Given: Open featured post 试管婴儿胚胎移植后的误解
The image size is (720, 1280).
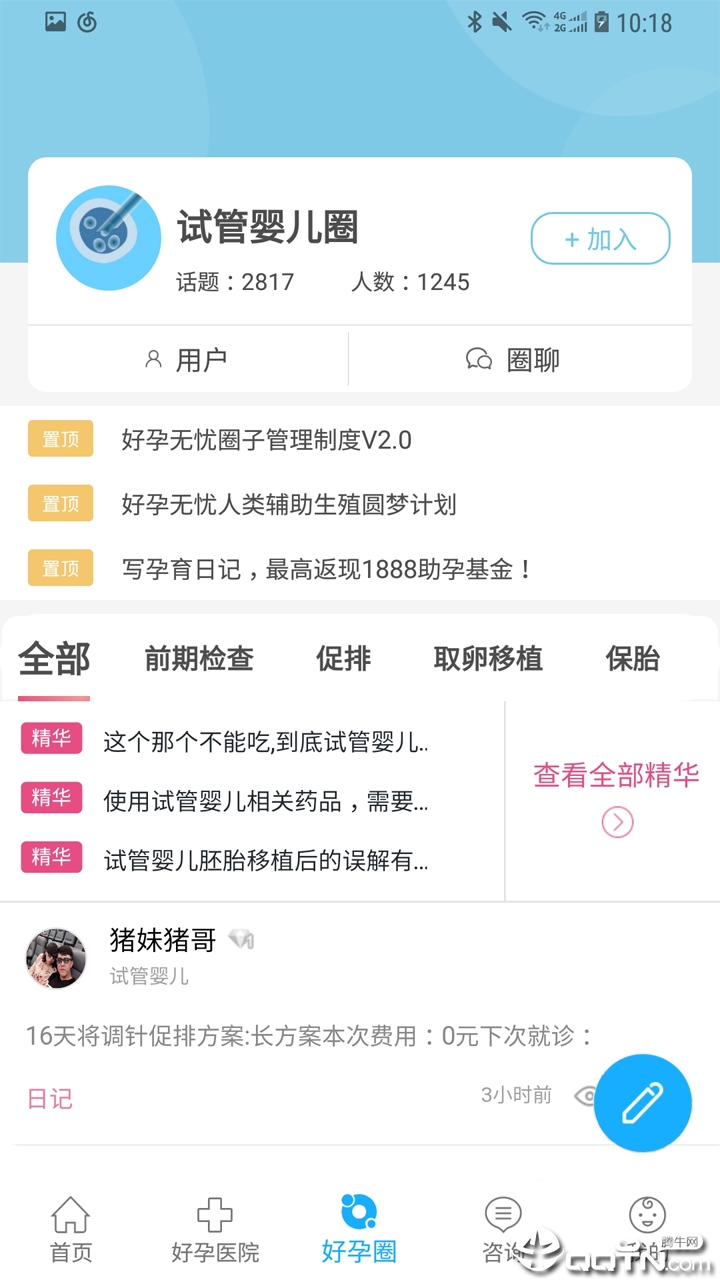Looking at the screenshot, I should pos(266,860).
